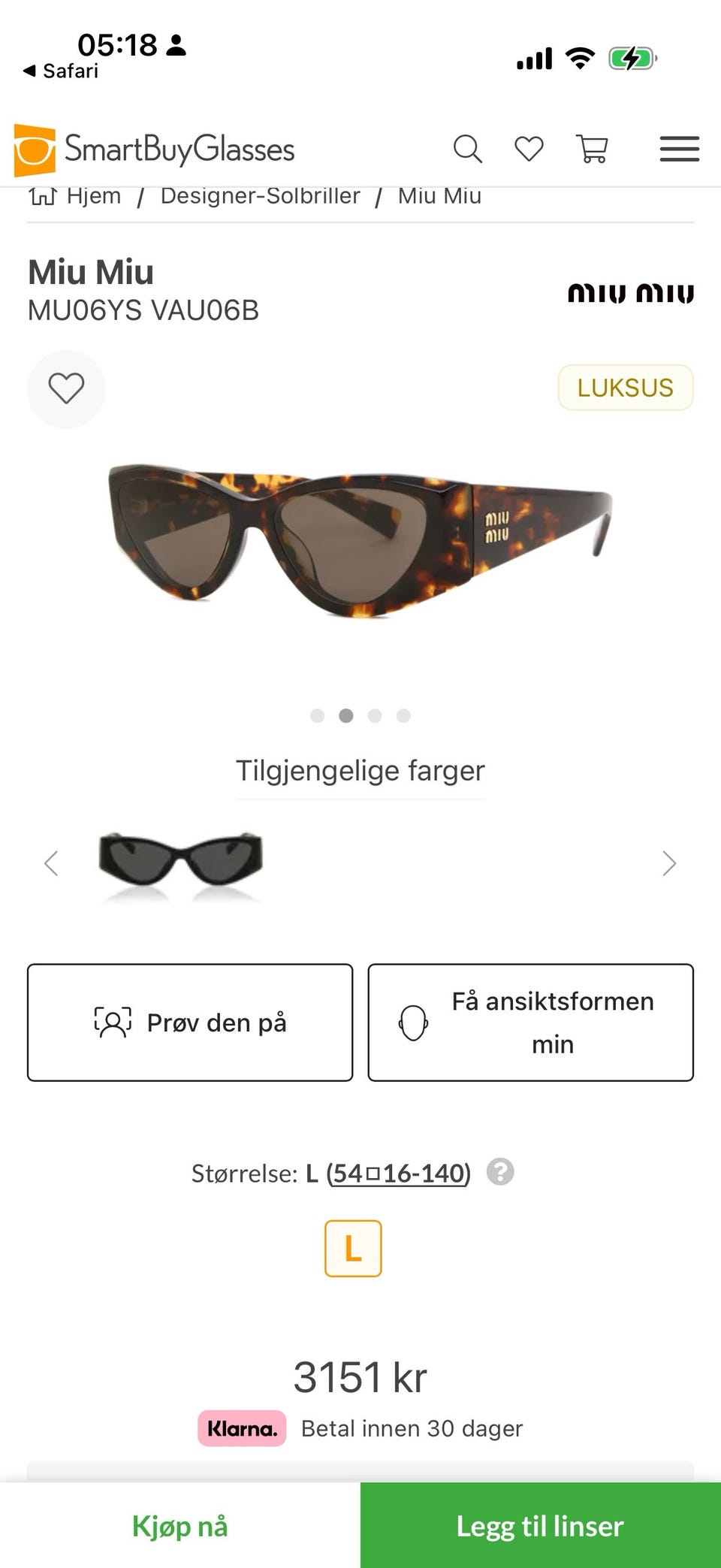Click the wishlist heart in the header
The height and width of the screenshot is (1568, 721).
529,149
